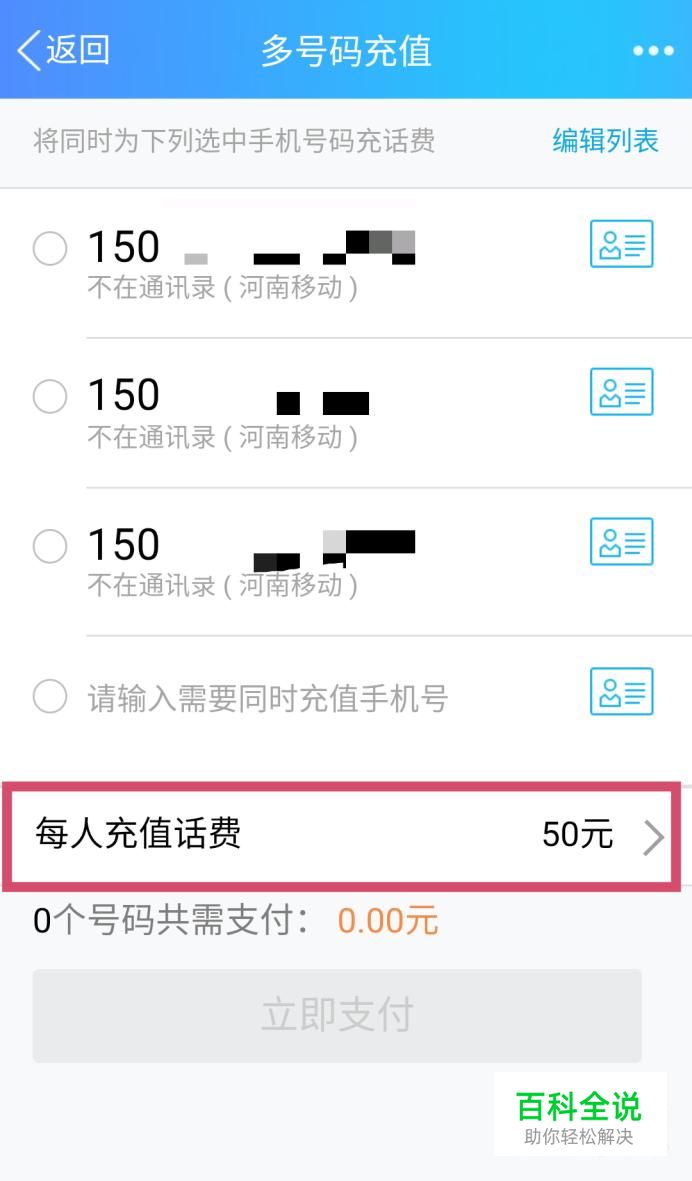
Task: Open contacts icon beside the empty number field
Action: [621, 691]
